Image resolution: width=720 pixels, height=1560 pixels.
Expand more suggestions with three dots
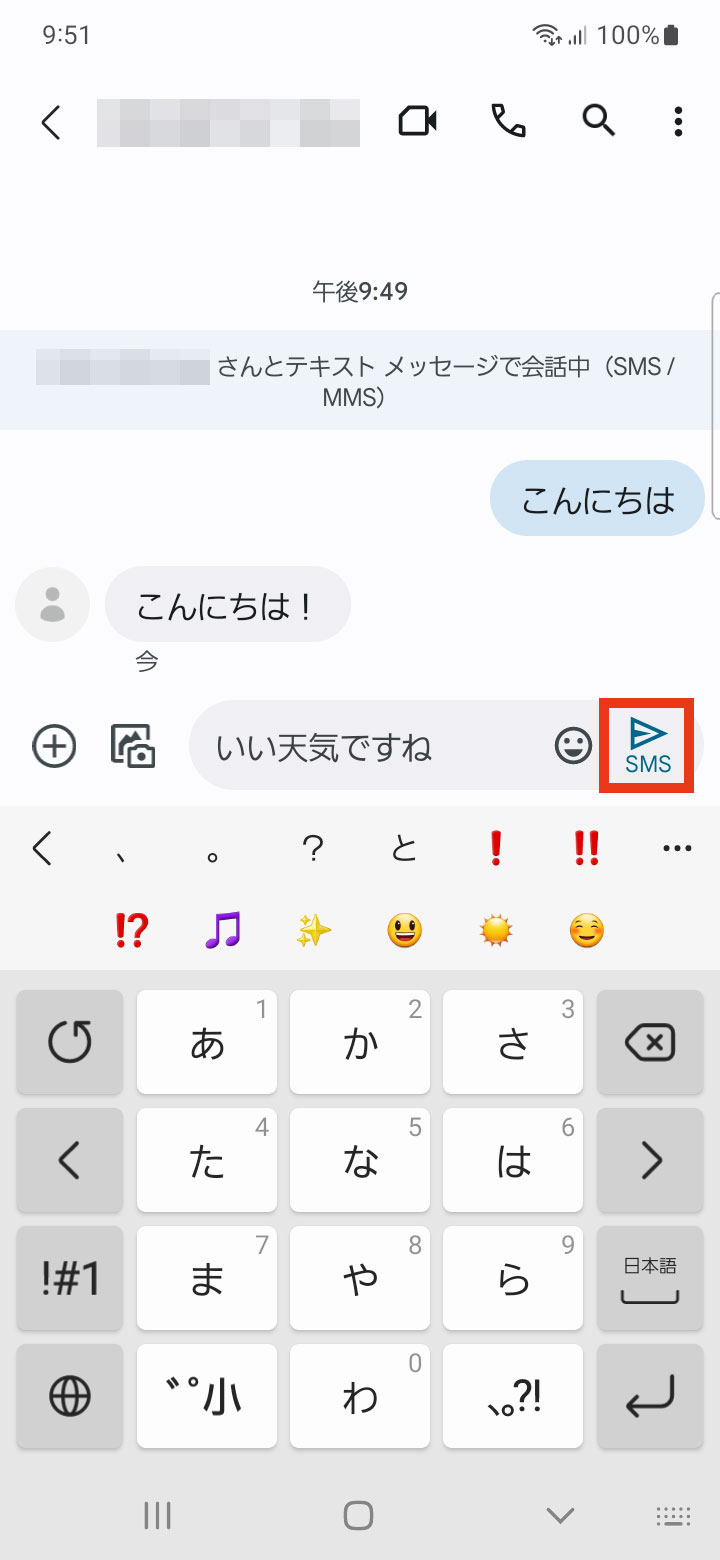677,849
